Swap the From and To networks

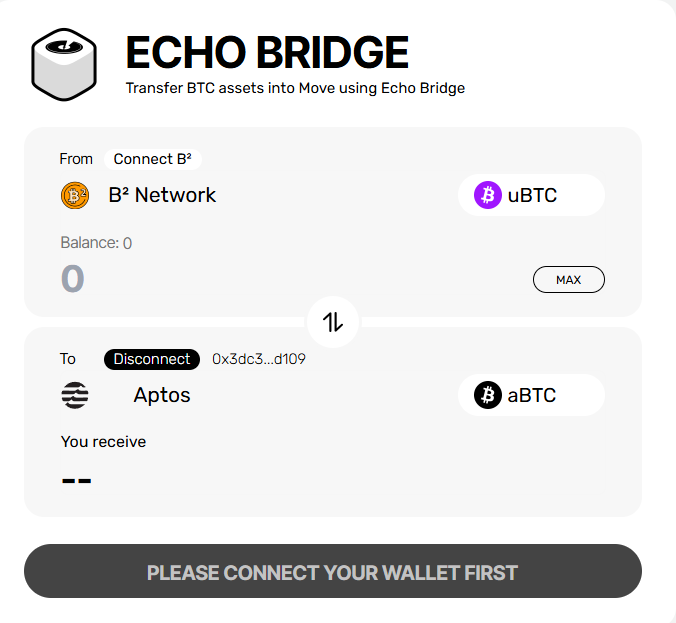click(333, 322)
